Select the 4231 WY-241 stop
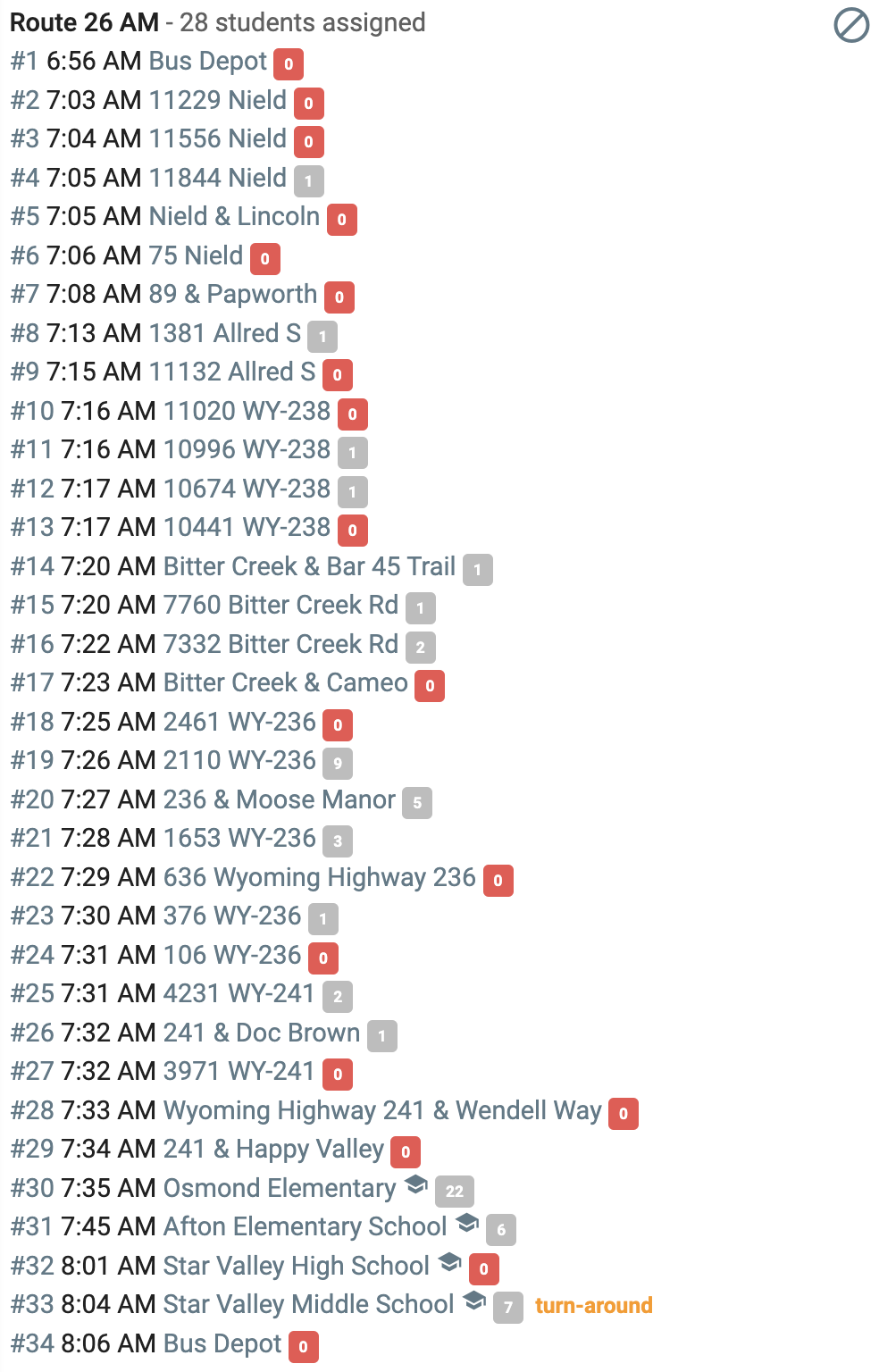Viewport: 879px width, 1372px height. tap(239, 993)
